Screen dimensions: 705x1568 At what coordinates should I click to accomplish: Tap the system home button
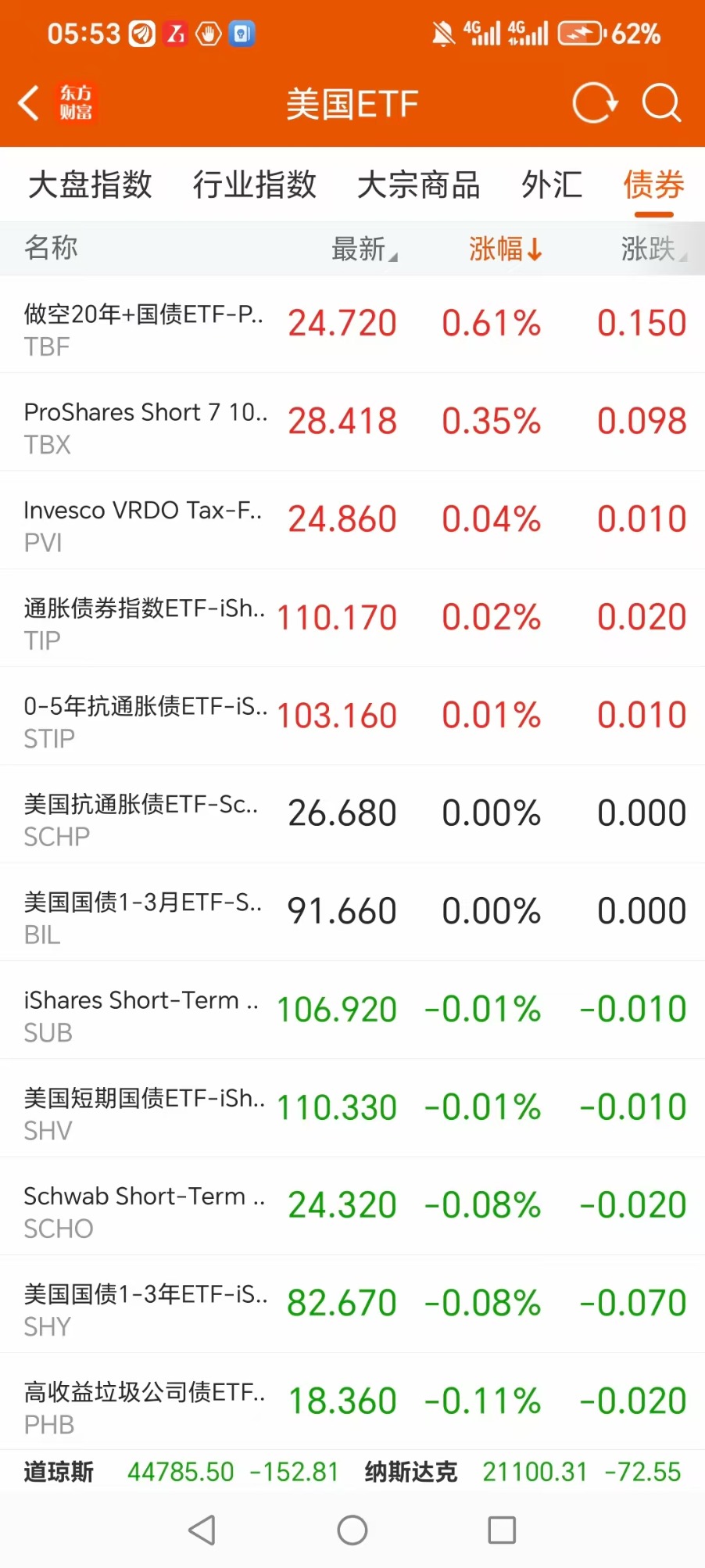(x=352, y=1530)
